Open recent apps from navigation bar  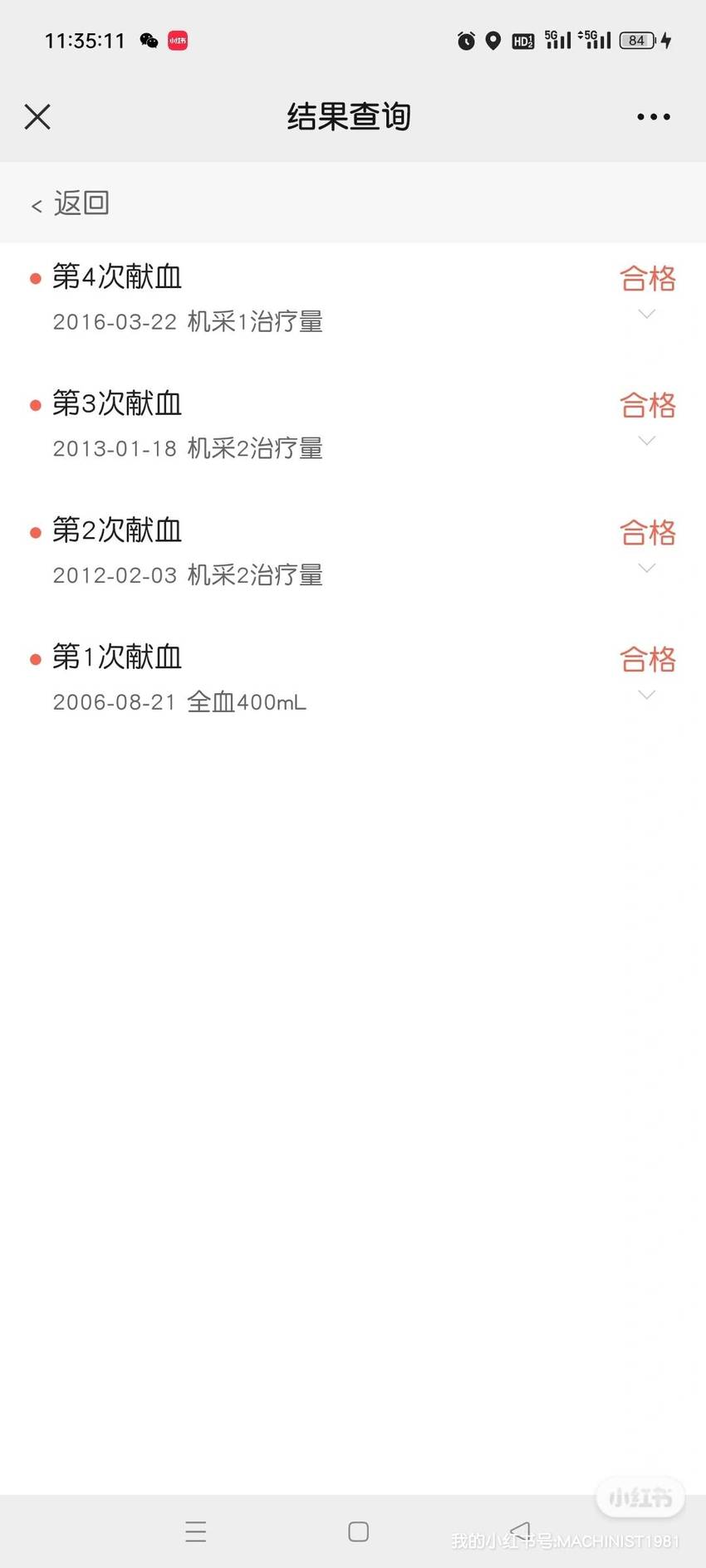196,1531
